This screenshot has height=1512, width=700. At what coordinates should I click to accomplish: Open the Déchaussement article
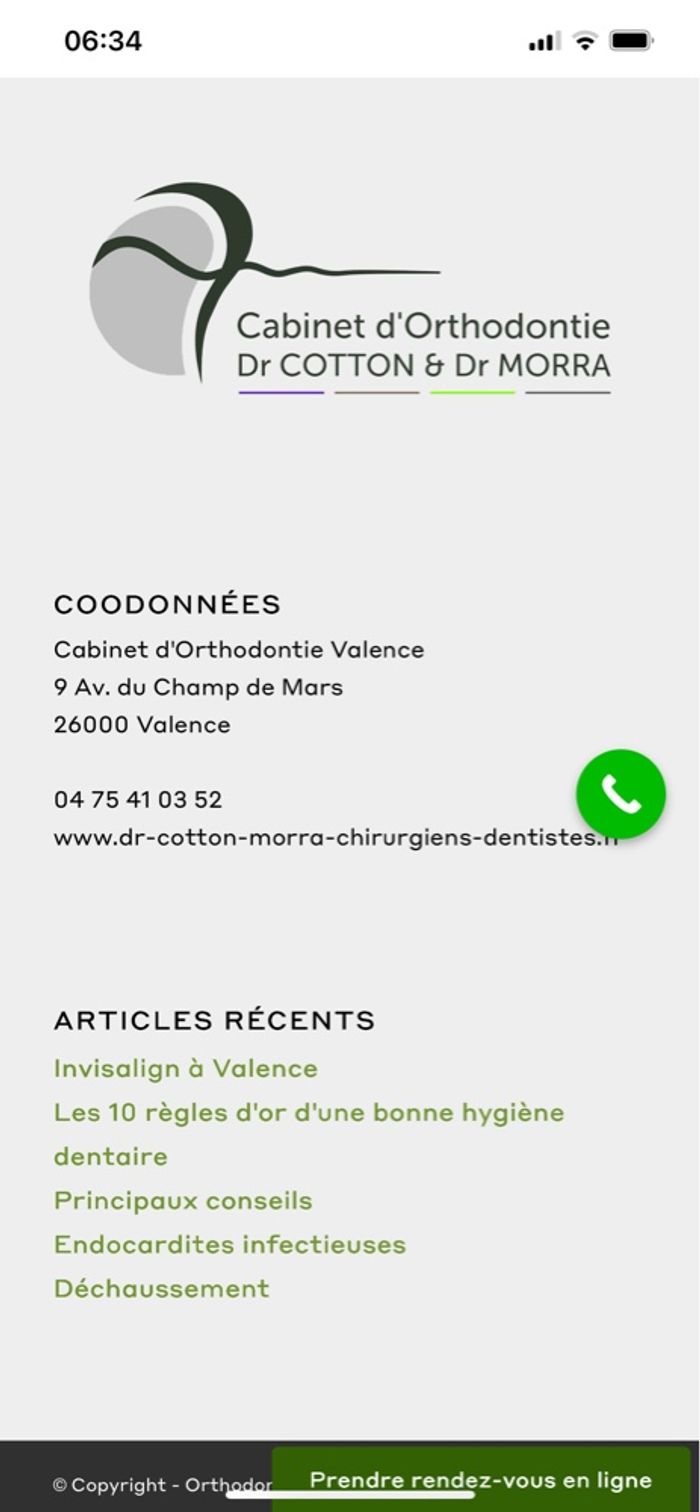tap(162, 1288)
